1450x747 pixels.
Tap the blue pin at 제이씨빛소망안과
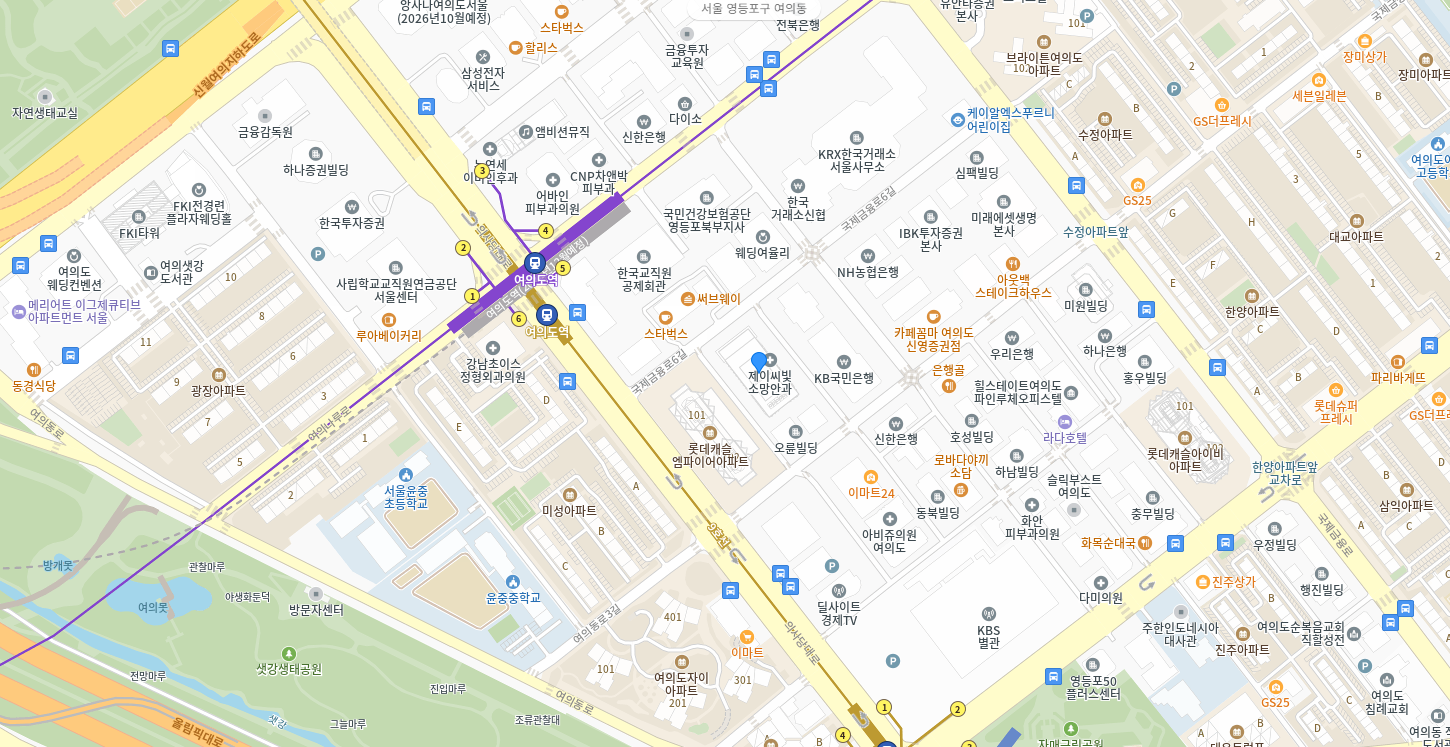[x=759, y=361]
